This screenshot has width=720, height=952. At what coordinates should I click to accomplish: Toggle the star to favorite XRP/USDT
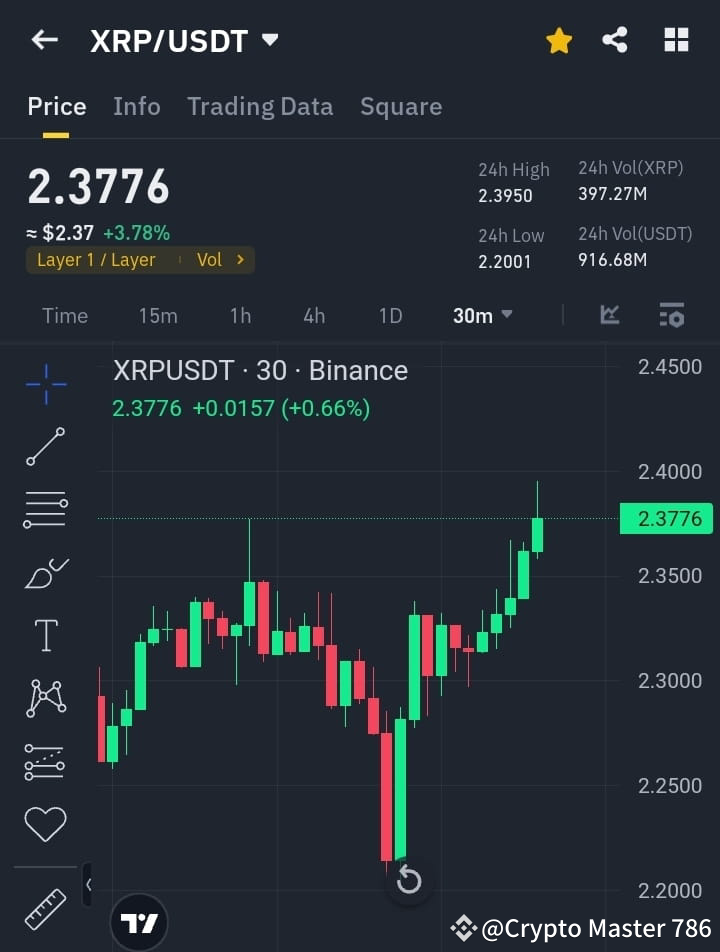558,40
